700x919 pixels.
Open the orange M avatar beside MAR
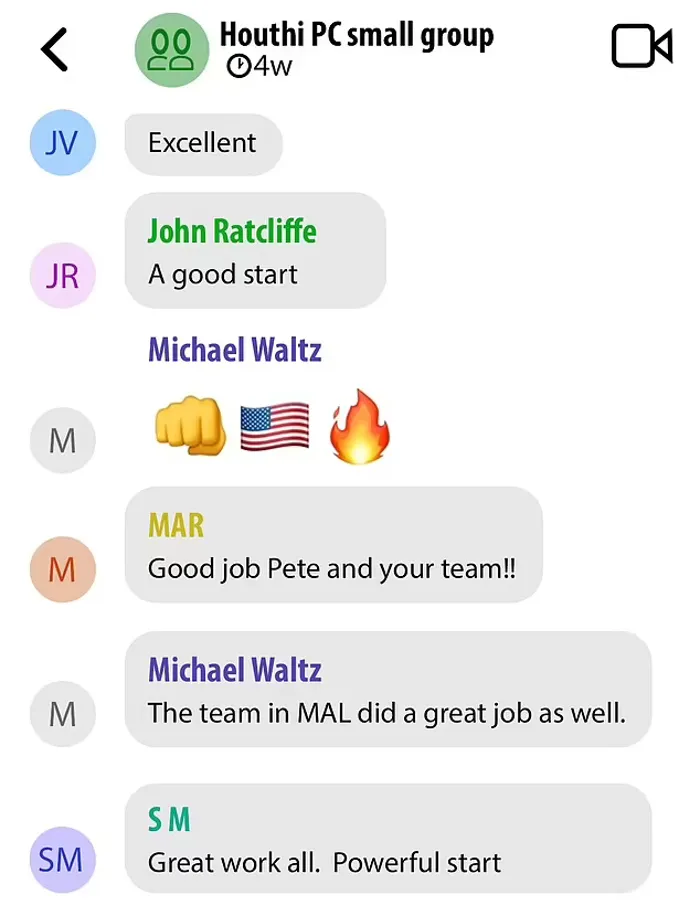(62, 569)
